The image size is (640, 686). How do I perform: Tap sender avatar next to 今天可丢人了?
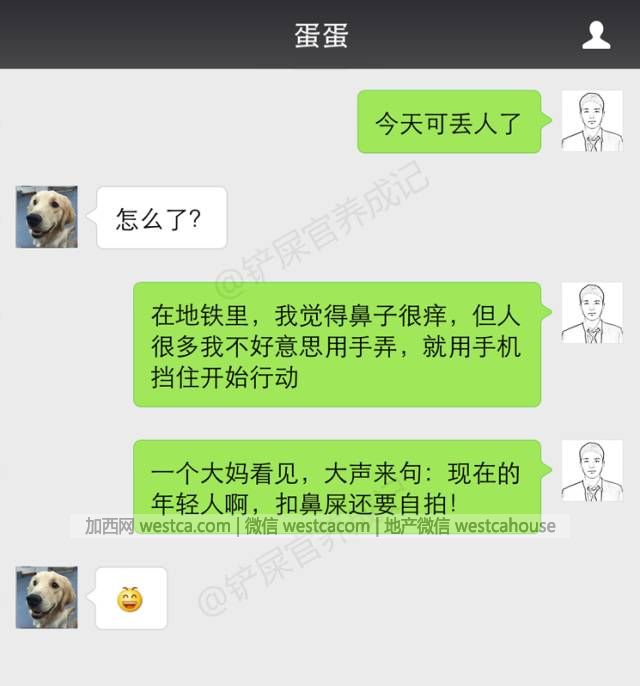coord(592,121)
